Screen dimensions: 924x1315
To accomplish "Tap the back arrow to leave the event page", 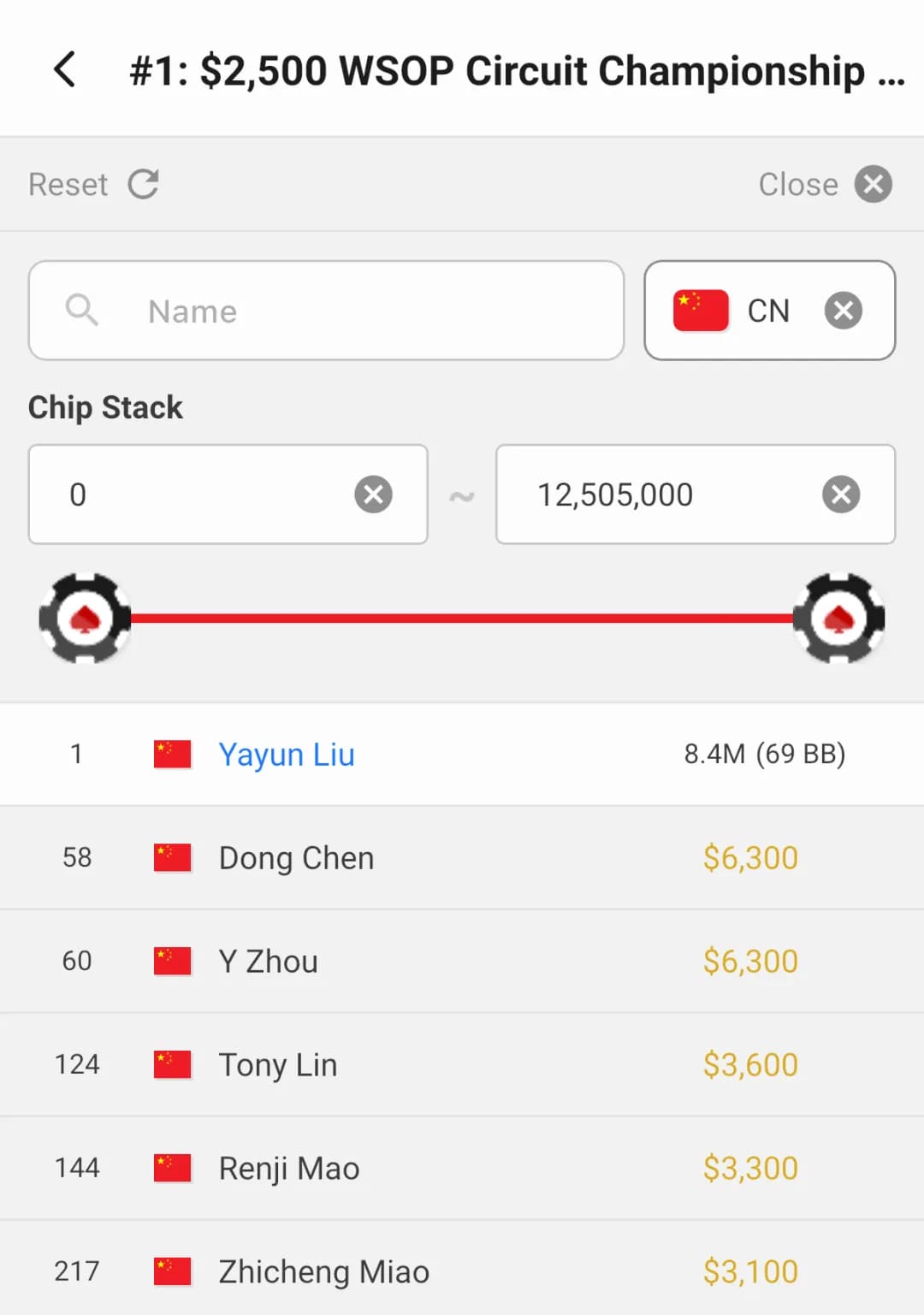I will click(65, 70).
